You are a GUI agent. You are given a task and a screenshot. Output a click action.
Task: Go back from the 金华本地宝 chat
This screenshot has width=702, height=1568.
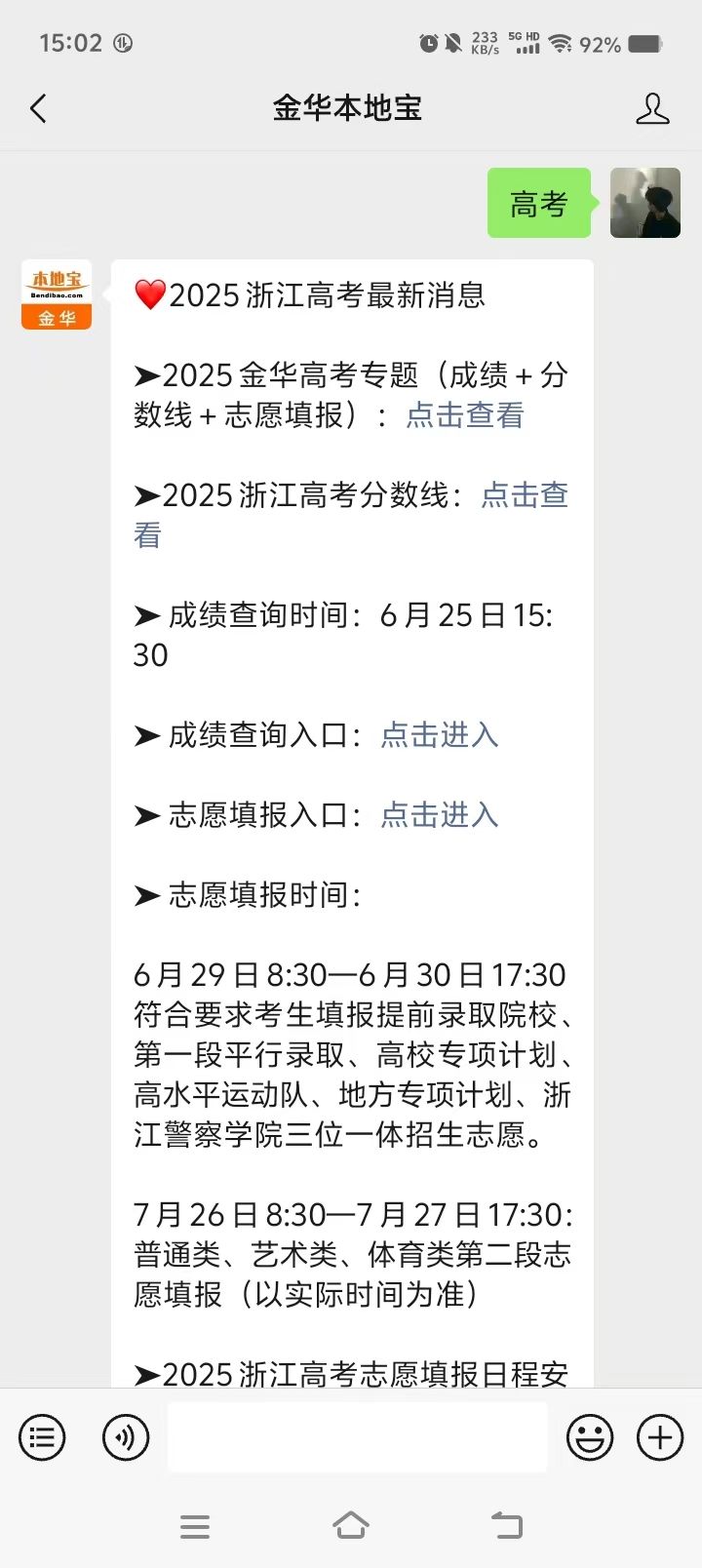[38, 108]
